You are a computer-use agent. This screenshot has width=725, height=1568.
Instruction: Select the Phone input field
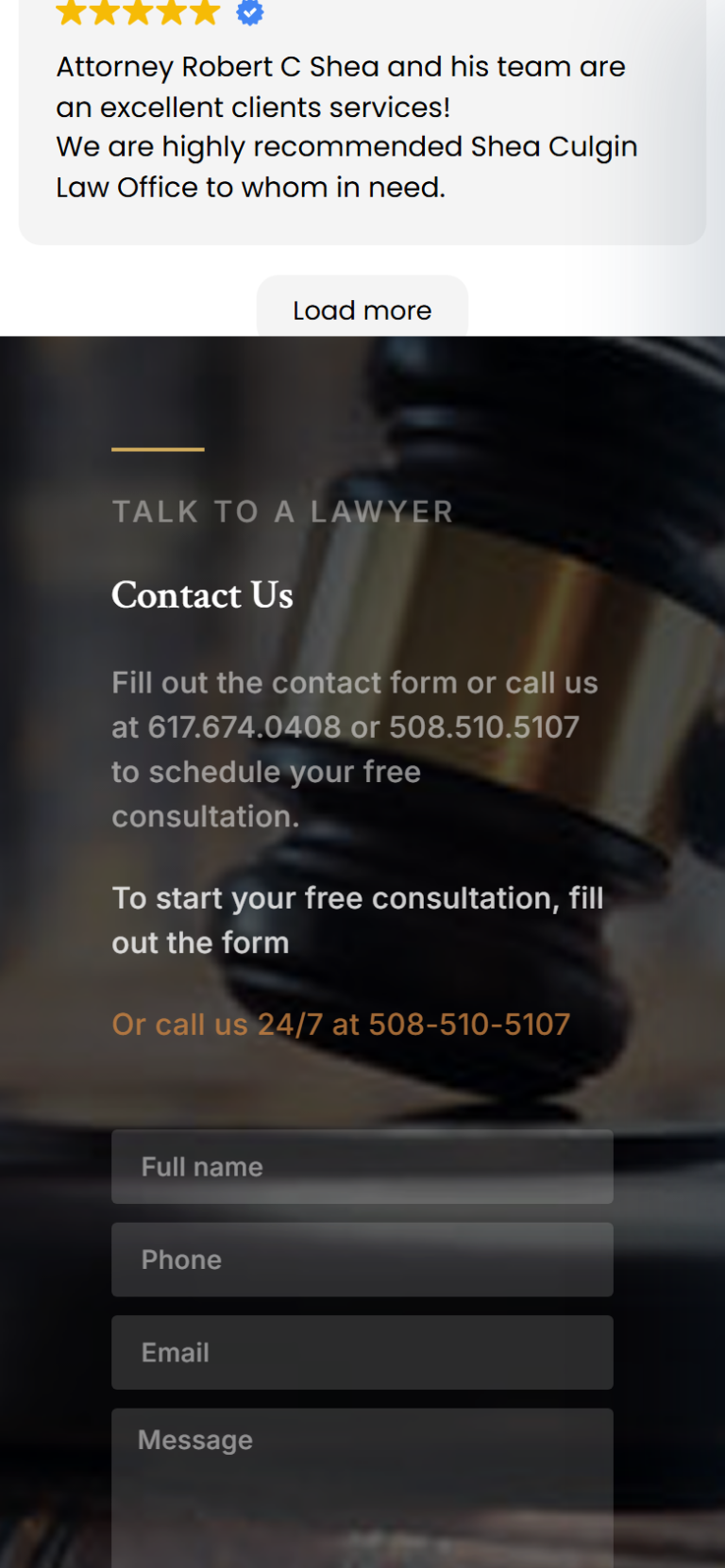point(362,1259)
